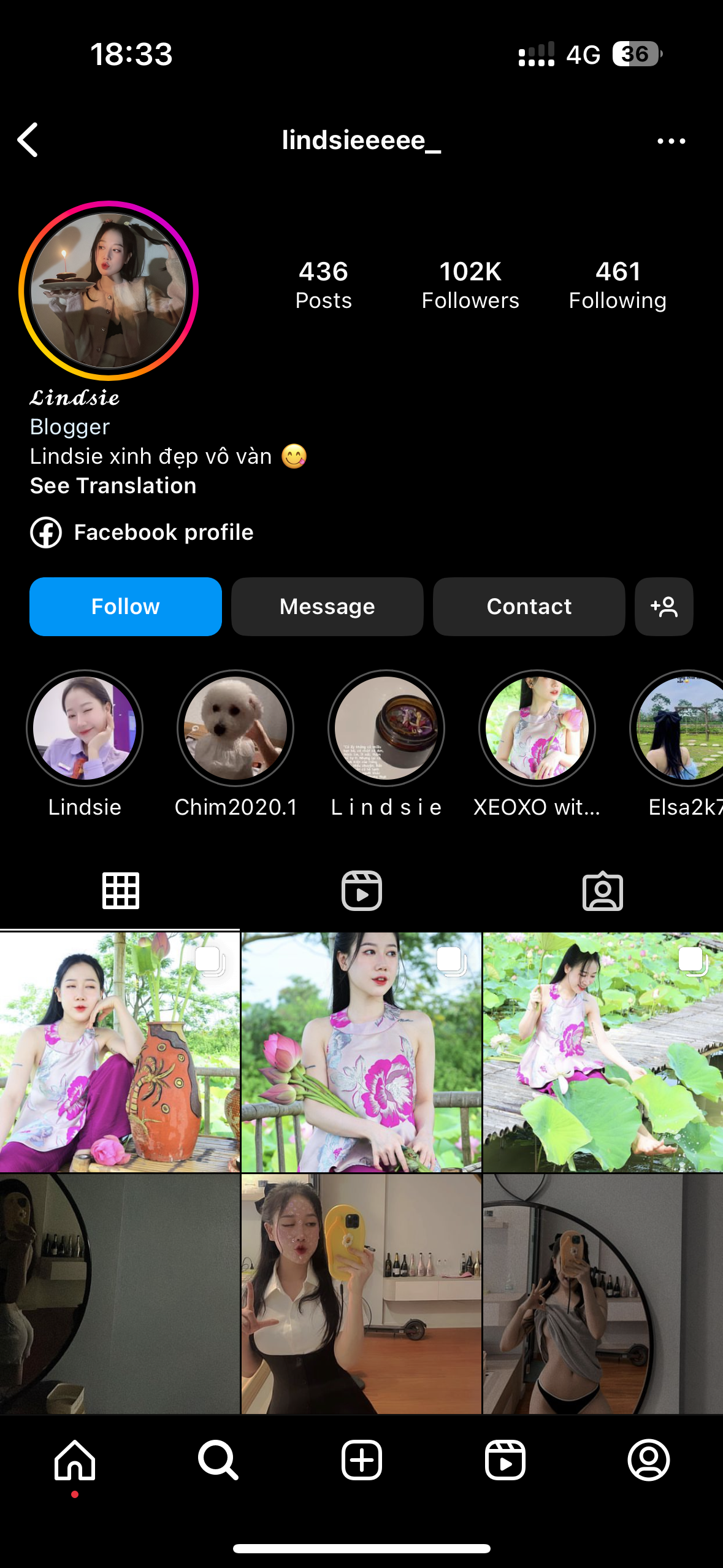Viewport: 723px width, 1568px height.
Task: Open the post with the yellow phone selfie
Action: (x=361, y=1293)
